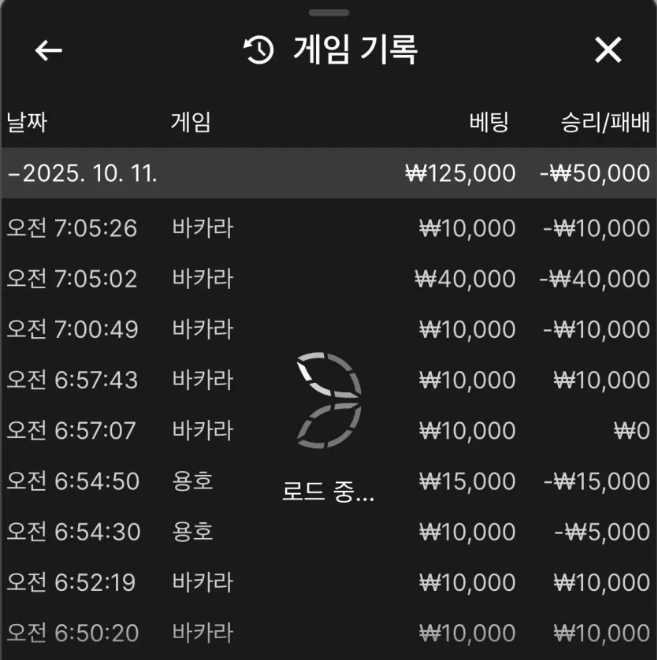The image size is (657, 660).
Task: Open the 오전 6:54:50 용호 record
Action: pyautogui.click(x=328, y=481)
